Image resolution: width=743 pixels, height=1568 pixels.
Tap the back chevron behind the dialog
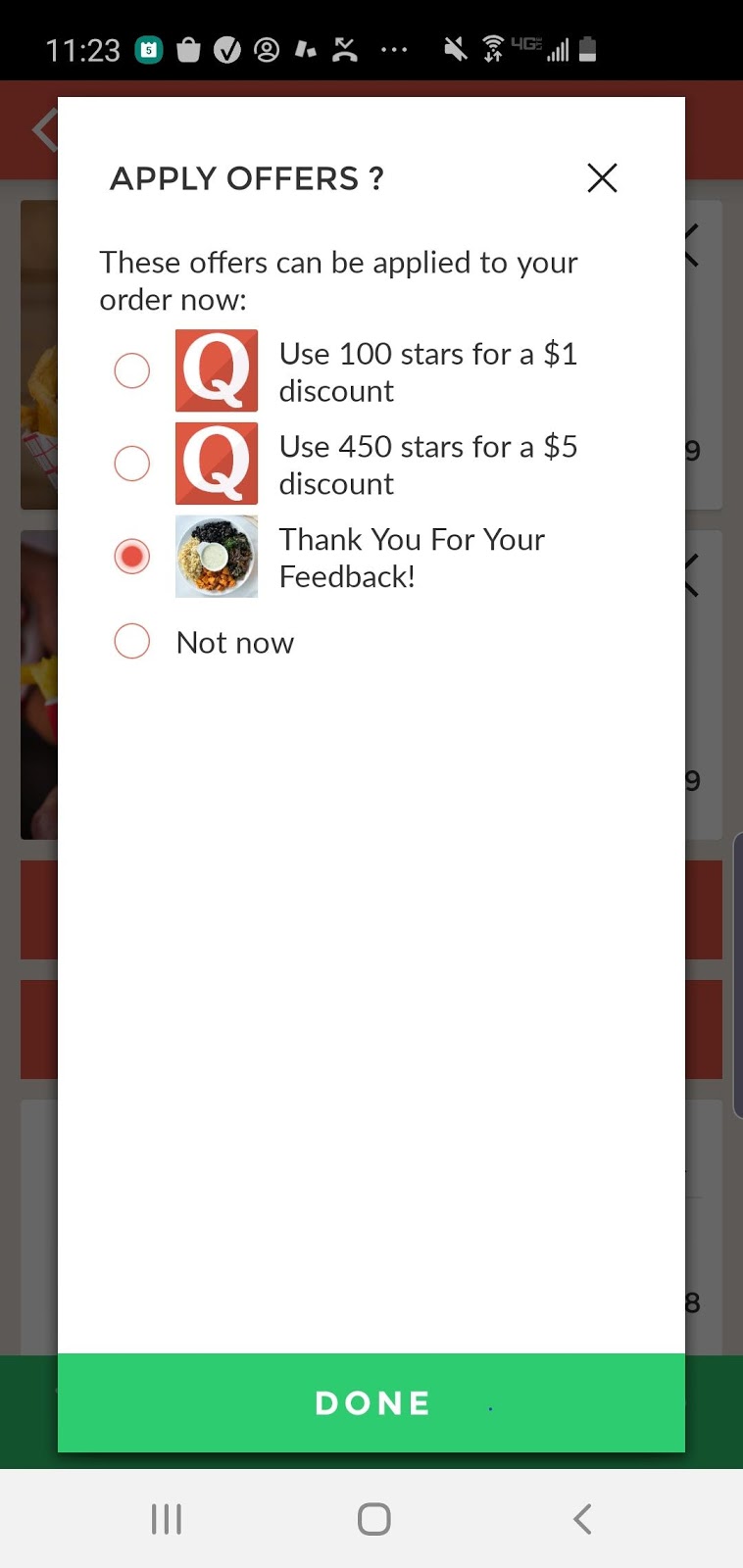(43, 128)
